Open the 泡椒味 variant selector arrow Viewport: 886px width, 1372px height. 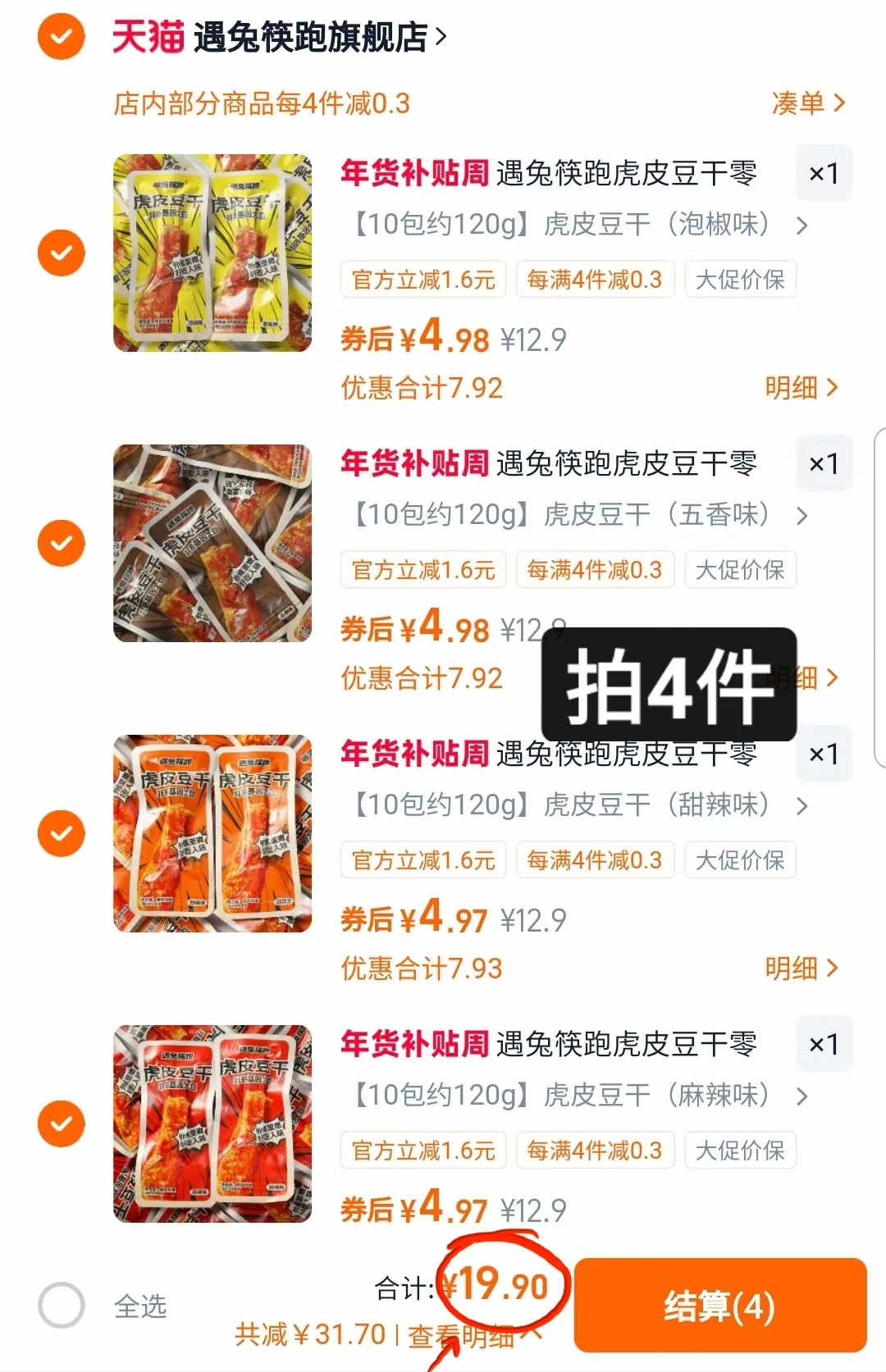[802, 224]
